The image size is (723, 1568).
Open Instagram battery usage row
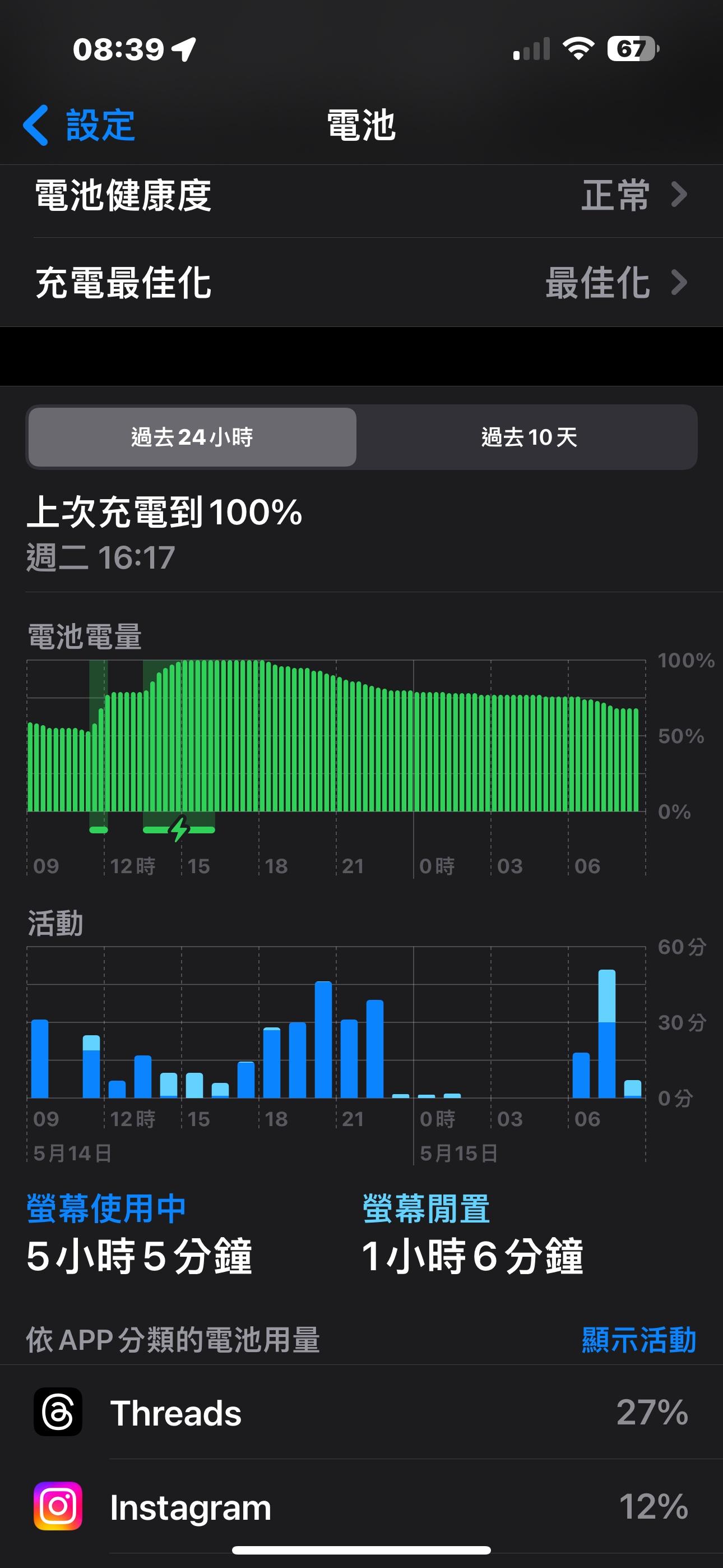coord(361,1506)
